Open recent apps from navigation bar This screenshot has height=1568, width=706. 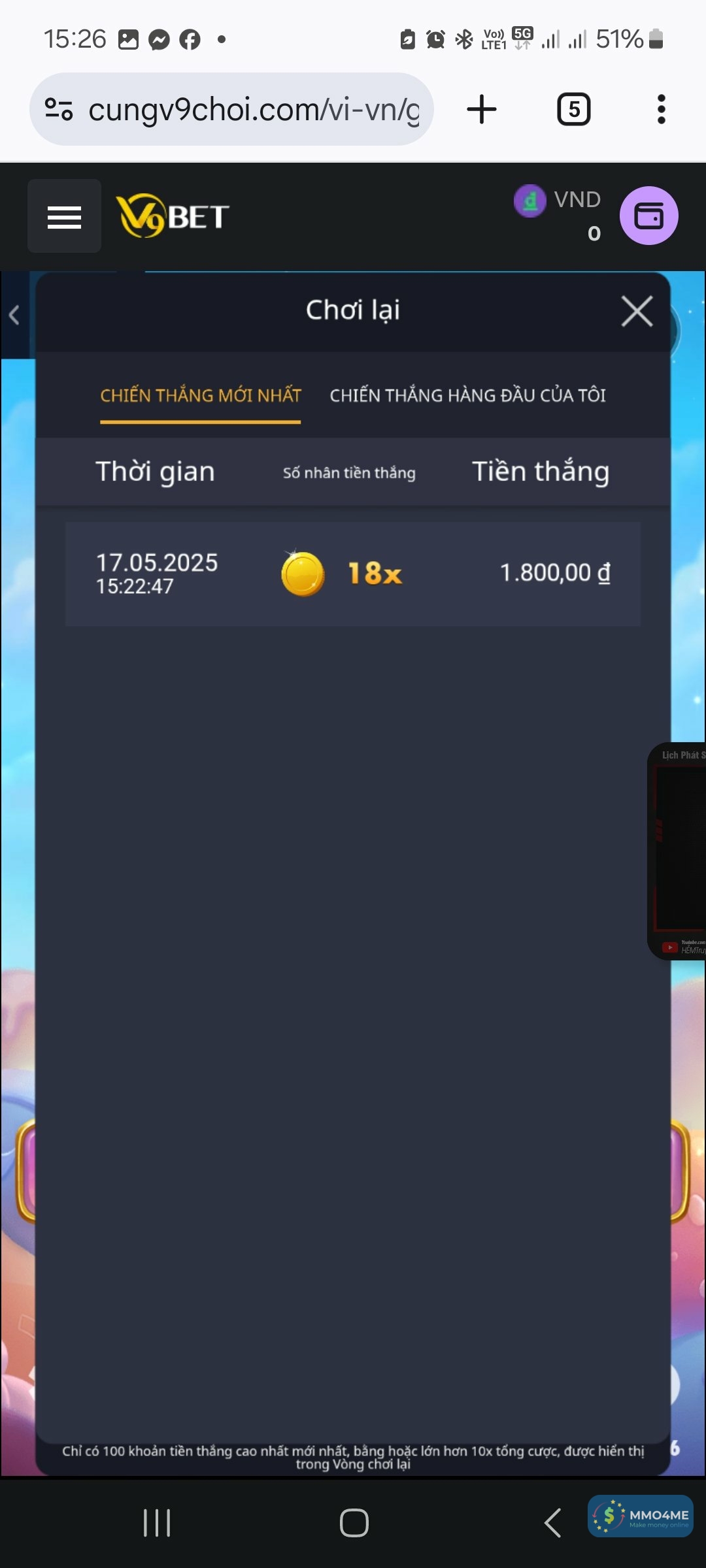coord(157,1523)
